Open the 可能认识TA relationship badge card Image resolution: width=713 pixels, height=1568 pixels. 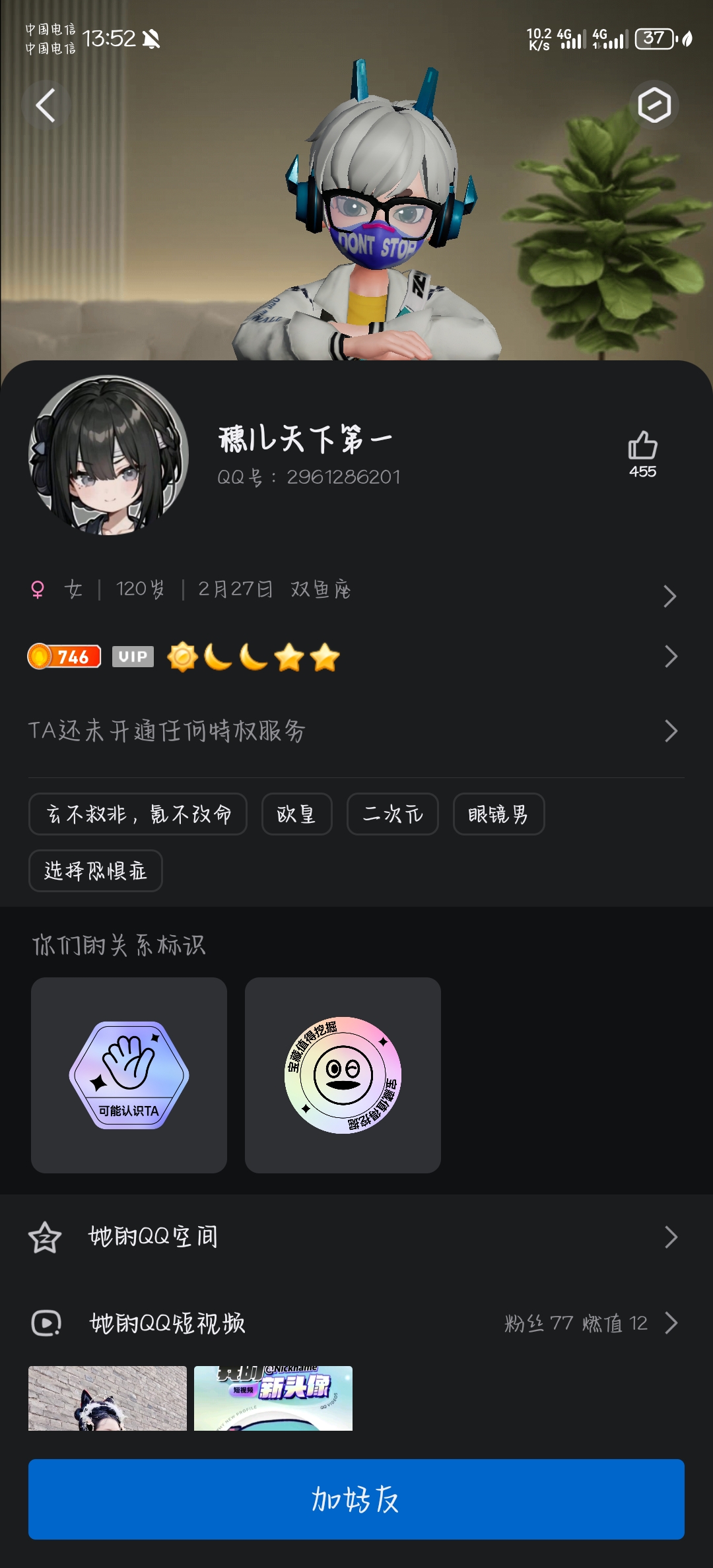click(x=129, y=1075)
